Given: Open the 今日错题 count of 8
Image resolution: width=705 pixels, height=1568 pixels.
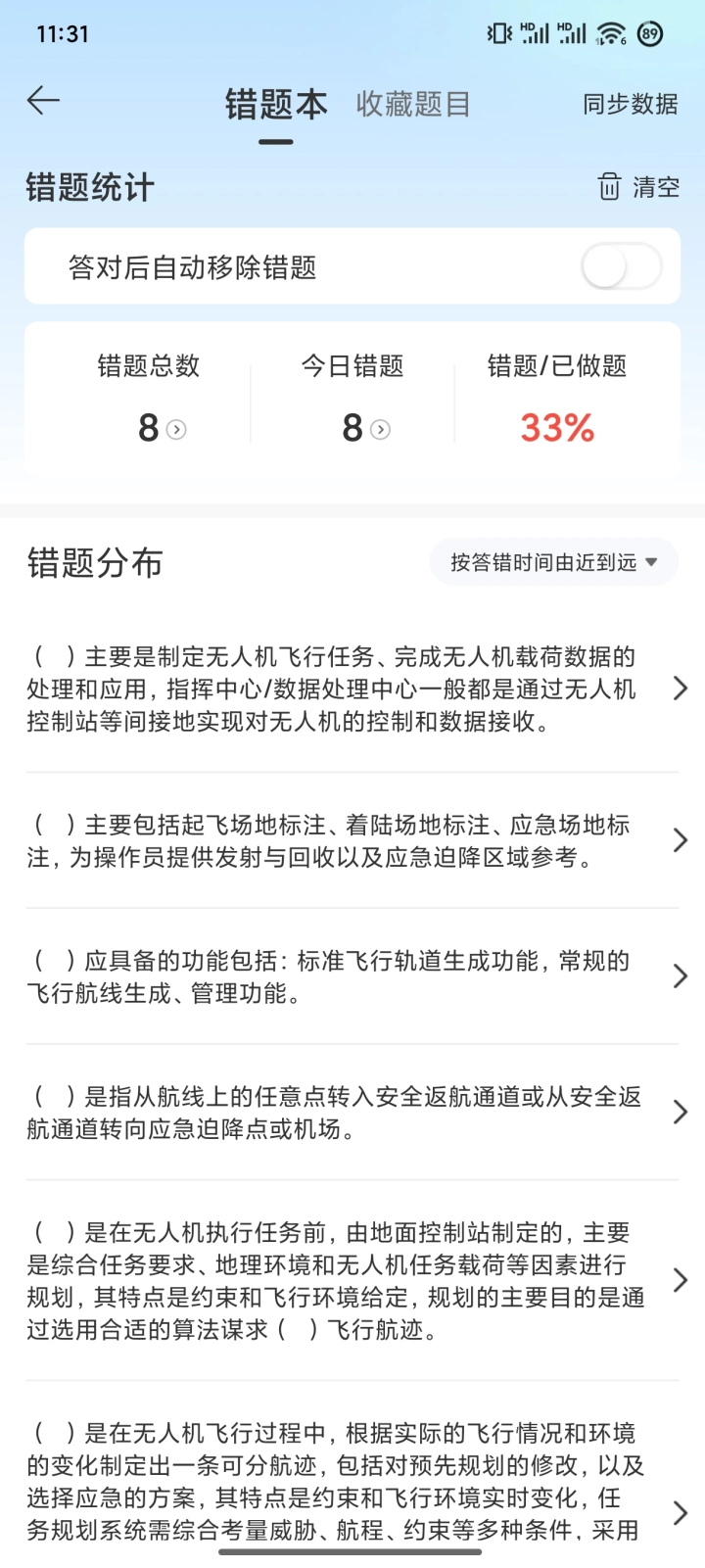Looking at the screenshot, I should (366, 428).
